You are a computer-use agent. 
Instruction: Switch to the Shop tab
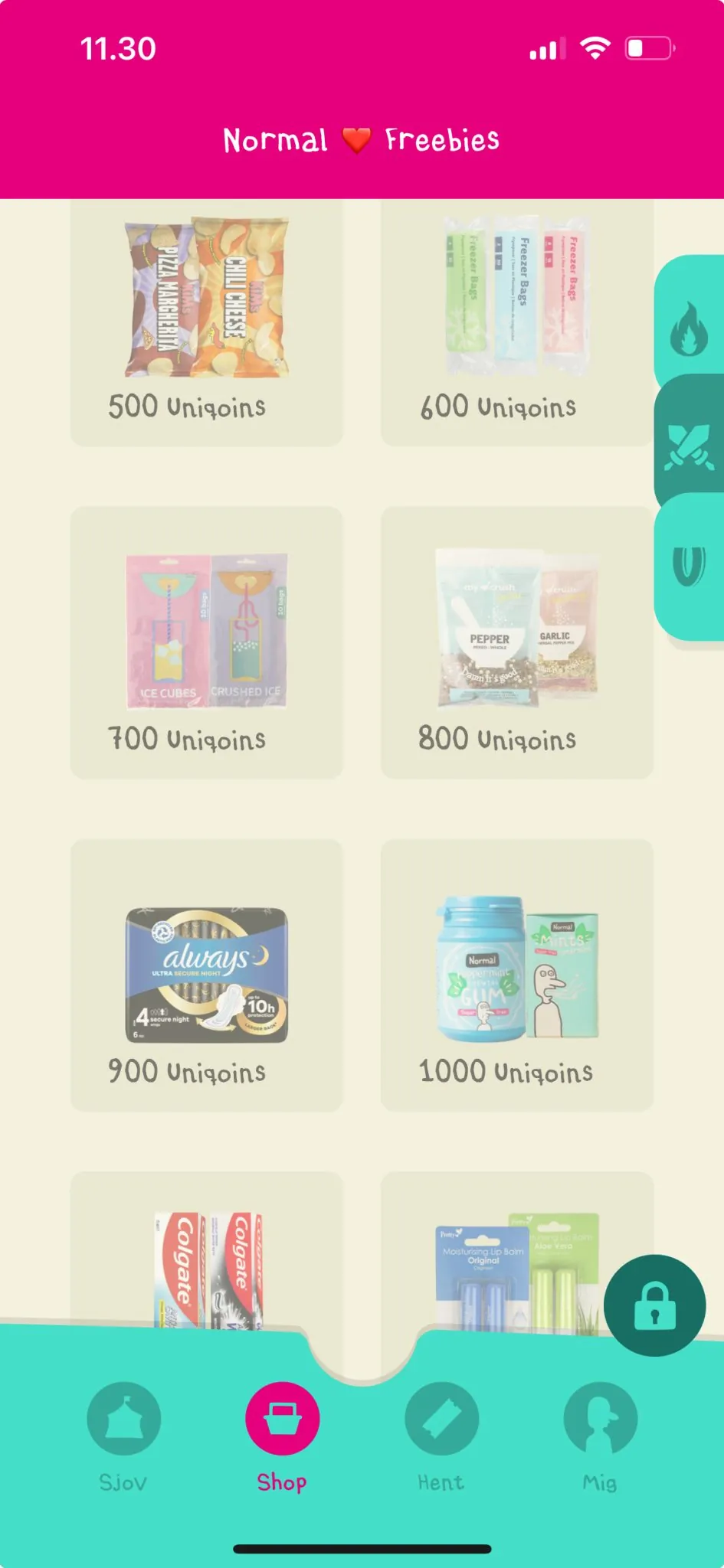pyautogui.click(x=282, y=1436)
